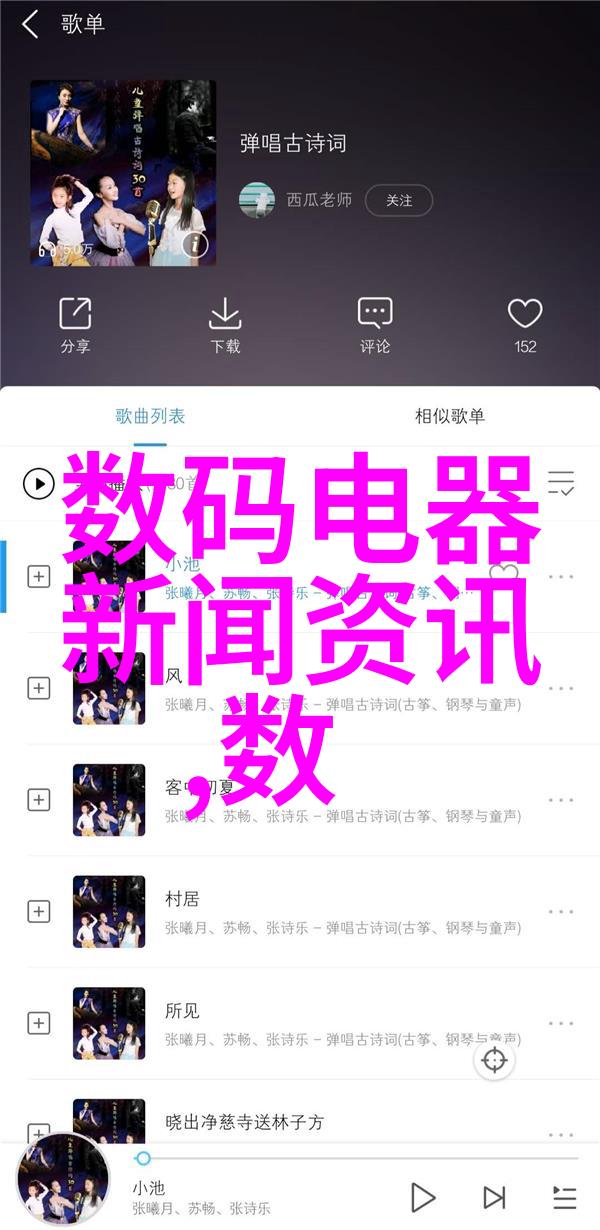Viewport: 600px width, 1230px height.
Task: Resume playback in the mini player
Action: 423,1197
